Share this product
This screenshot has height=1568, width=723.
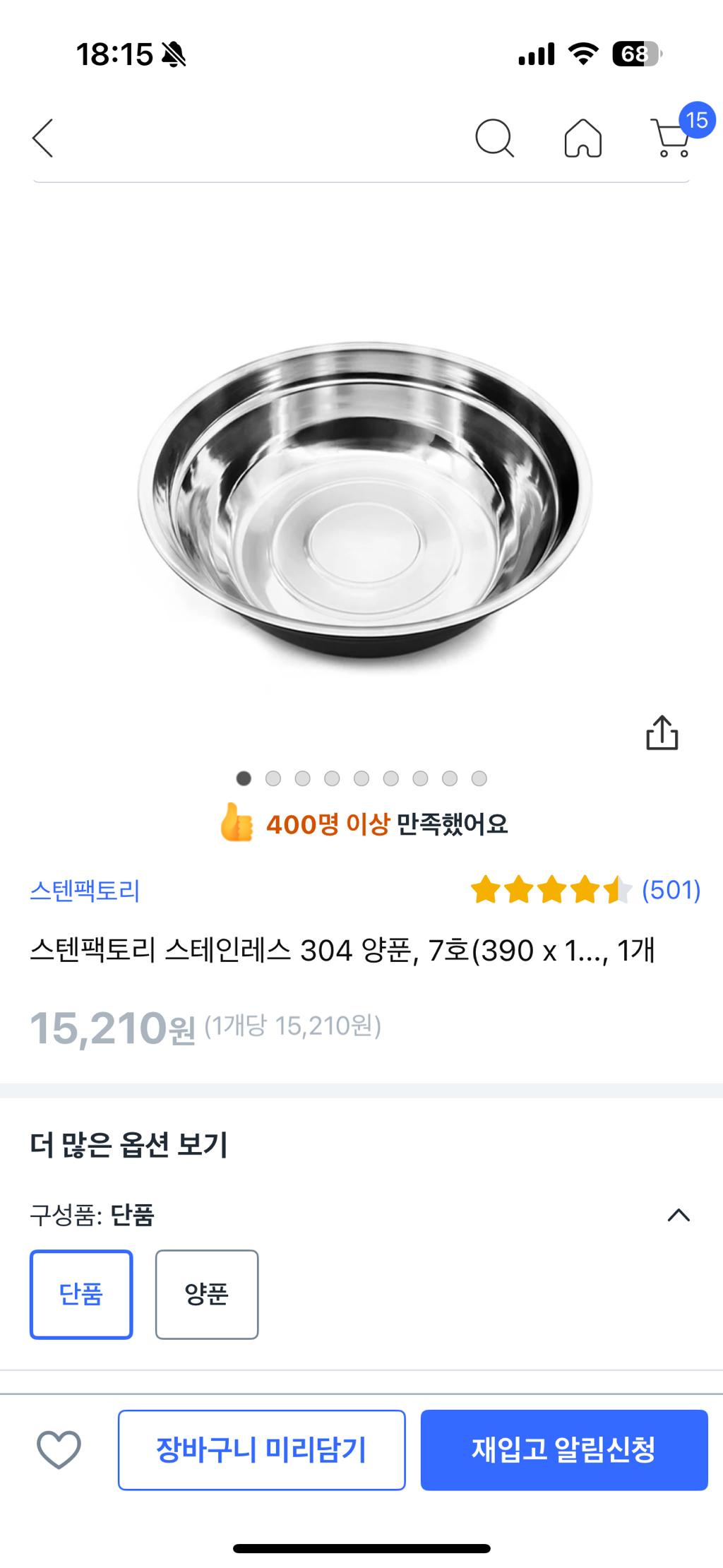[662, 733]
